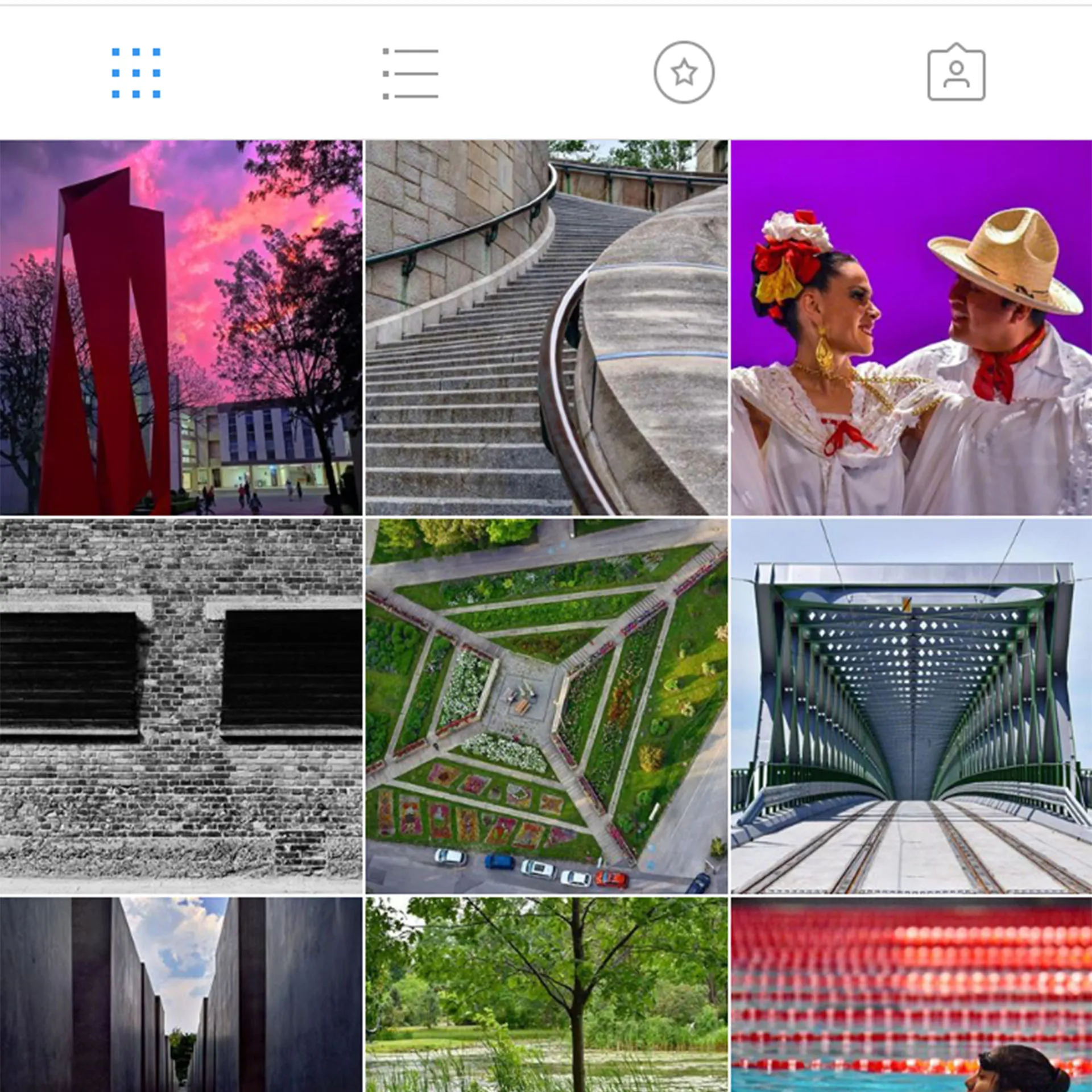This screenshot has height=1092, width=1092.
Task: Open the black and white brick wall photo
Action: tap(181, 706)
